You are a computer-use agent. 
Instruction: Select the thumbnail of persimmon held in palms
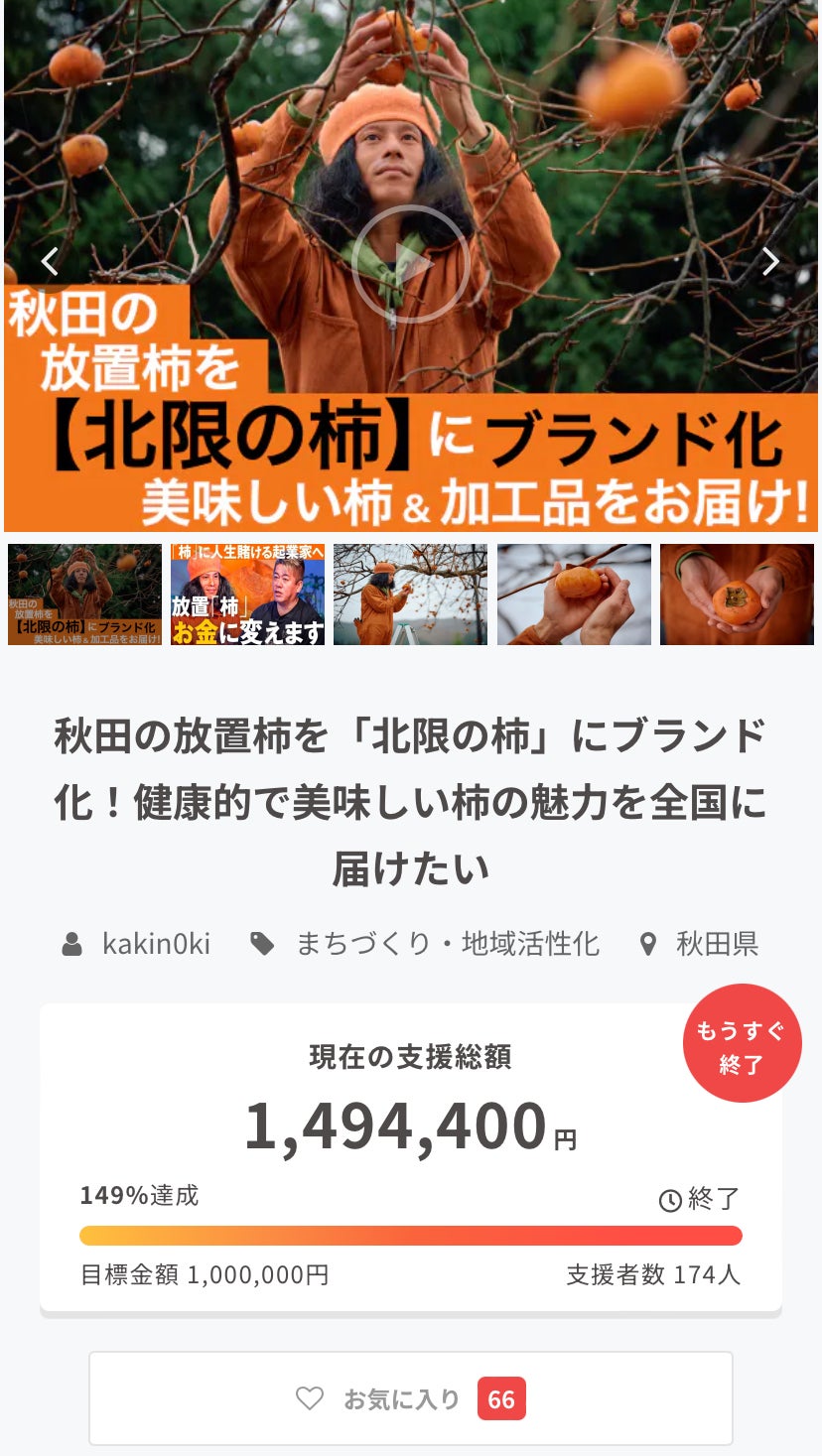(x=737, y=595)
